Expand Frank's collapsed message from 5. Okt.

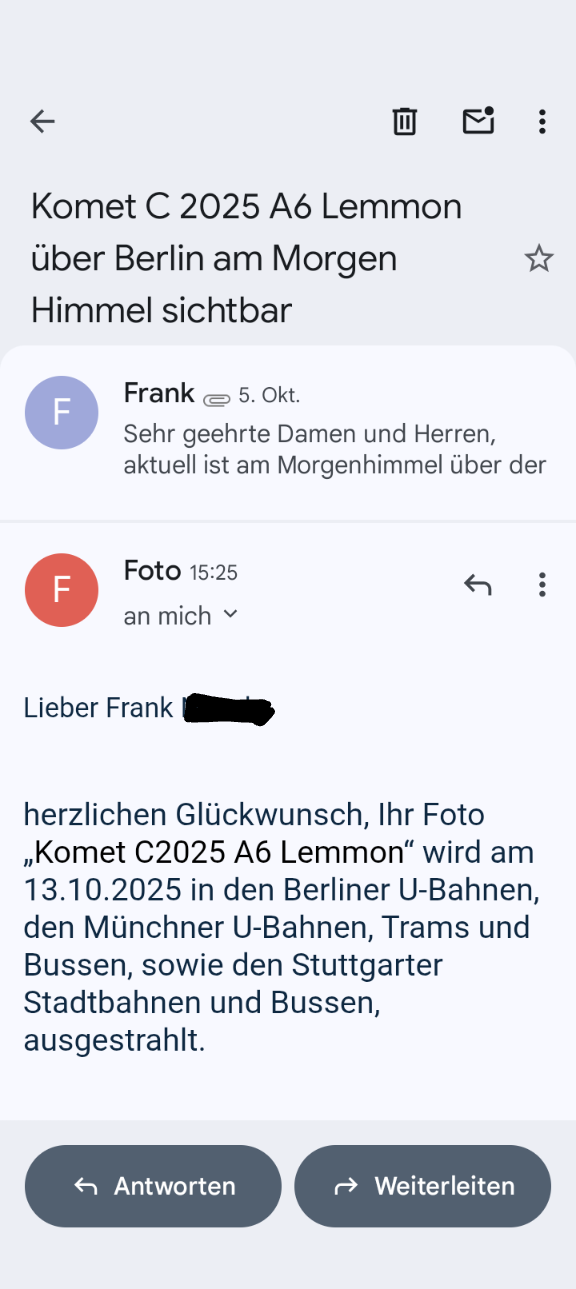coord(288,433)
